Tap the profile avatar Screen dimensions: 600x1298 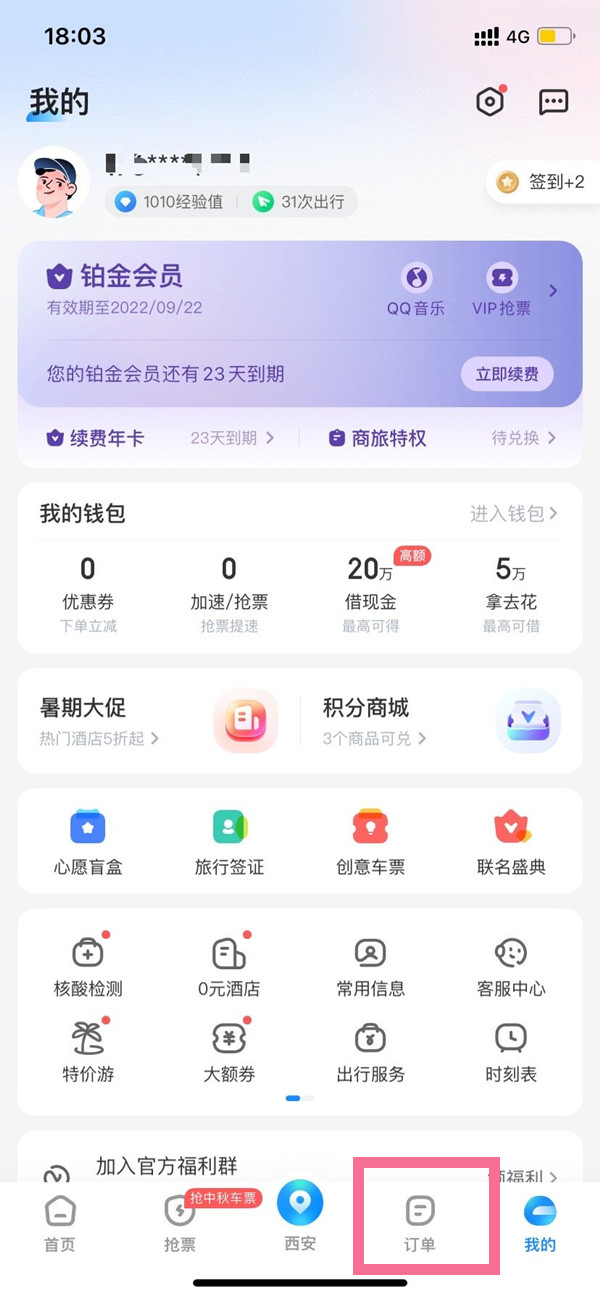[x=54, y=183]
